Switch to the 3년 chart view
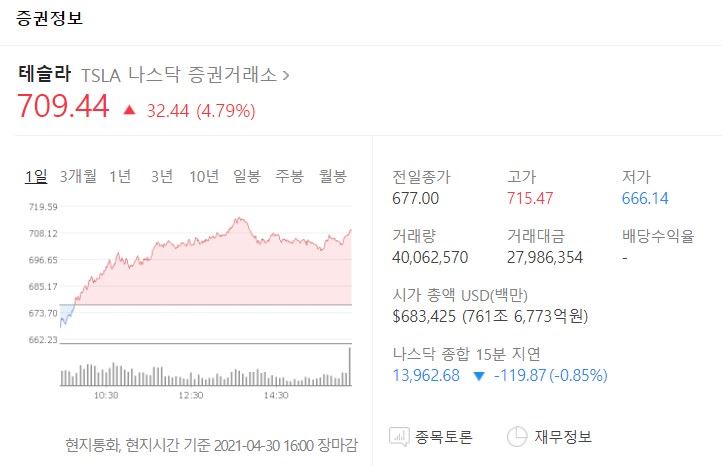This screenshot has height=466, width=722. [x=161, y=177]
